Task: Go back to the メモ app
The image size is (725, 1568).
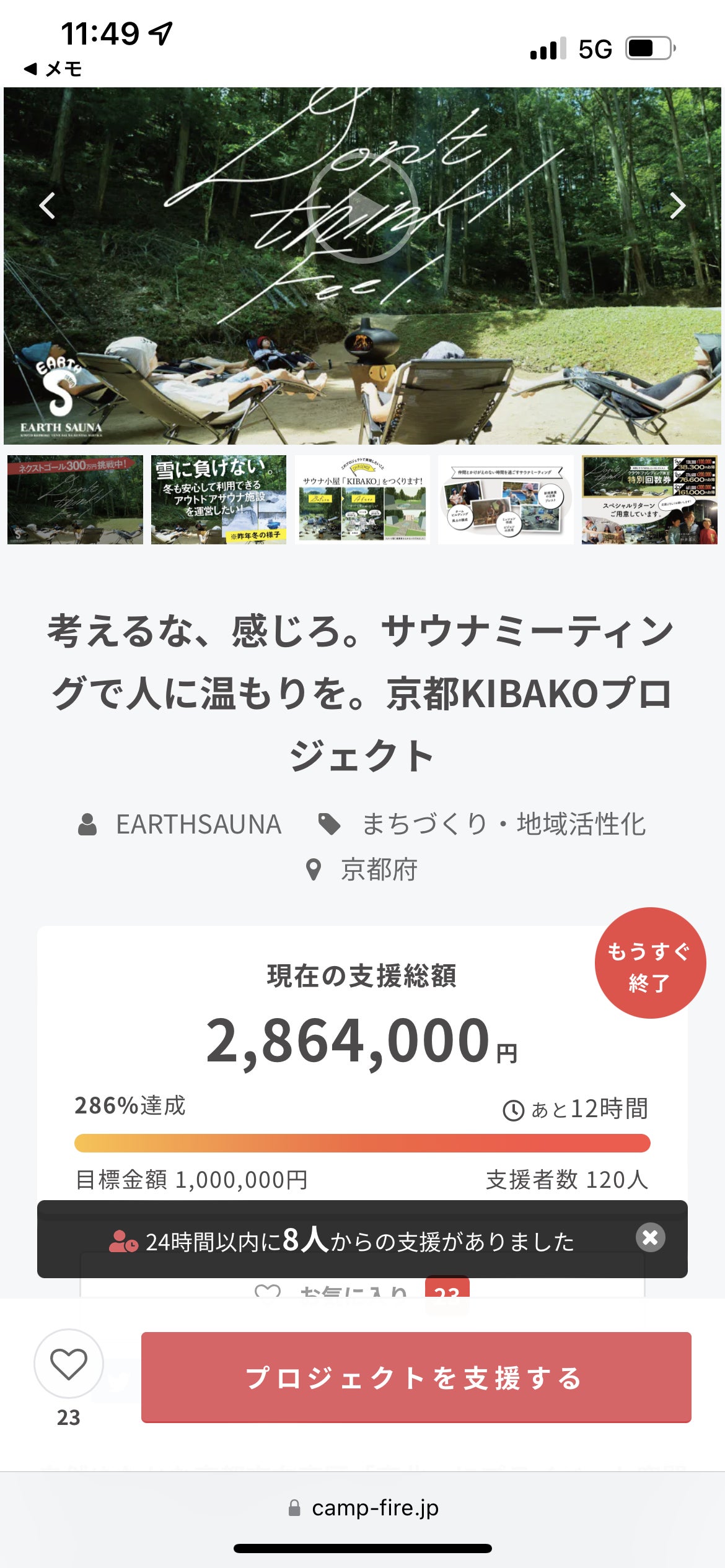Action: pyautogui.click(x=53, y=69)
